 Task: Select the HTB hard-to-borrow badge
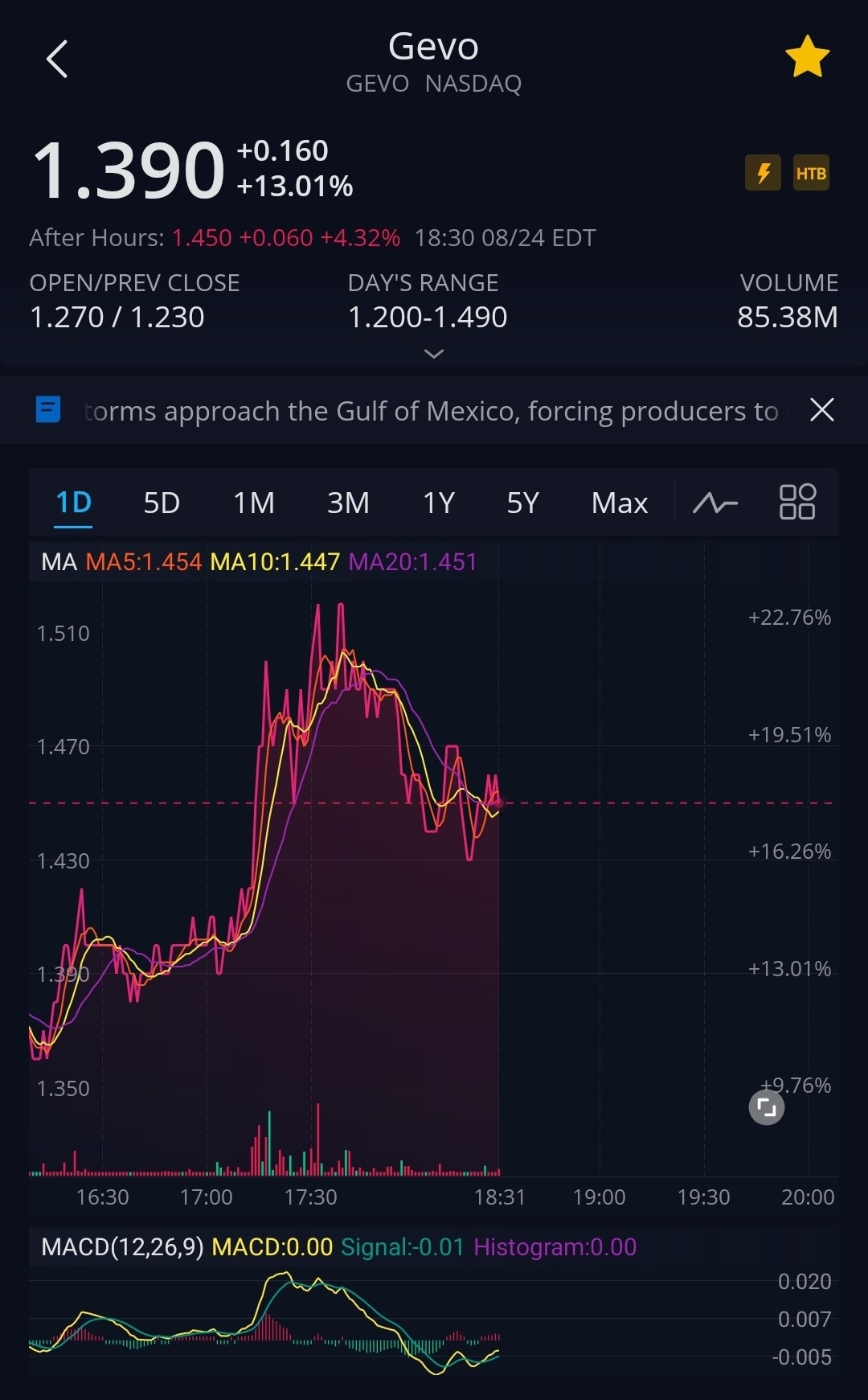812,173
